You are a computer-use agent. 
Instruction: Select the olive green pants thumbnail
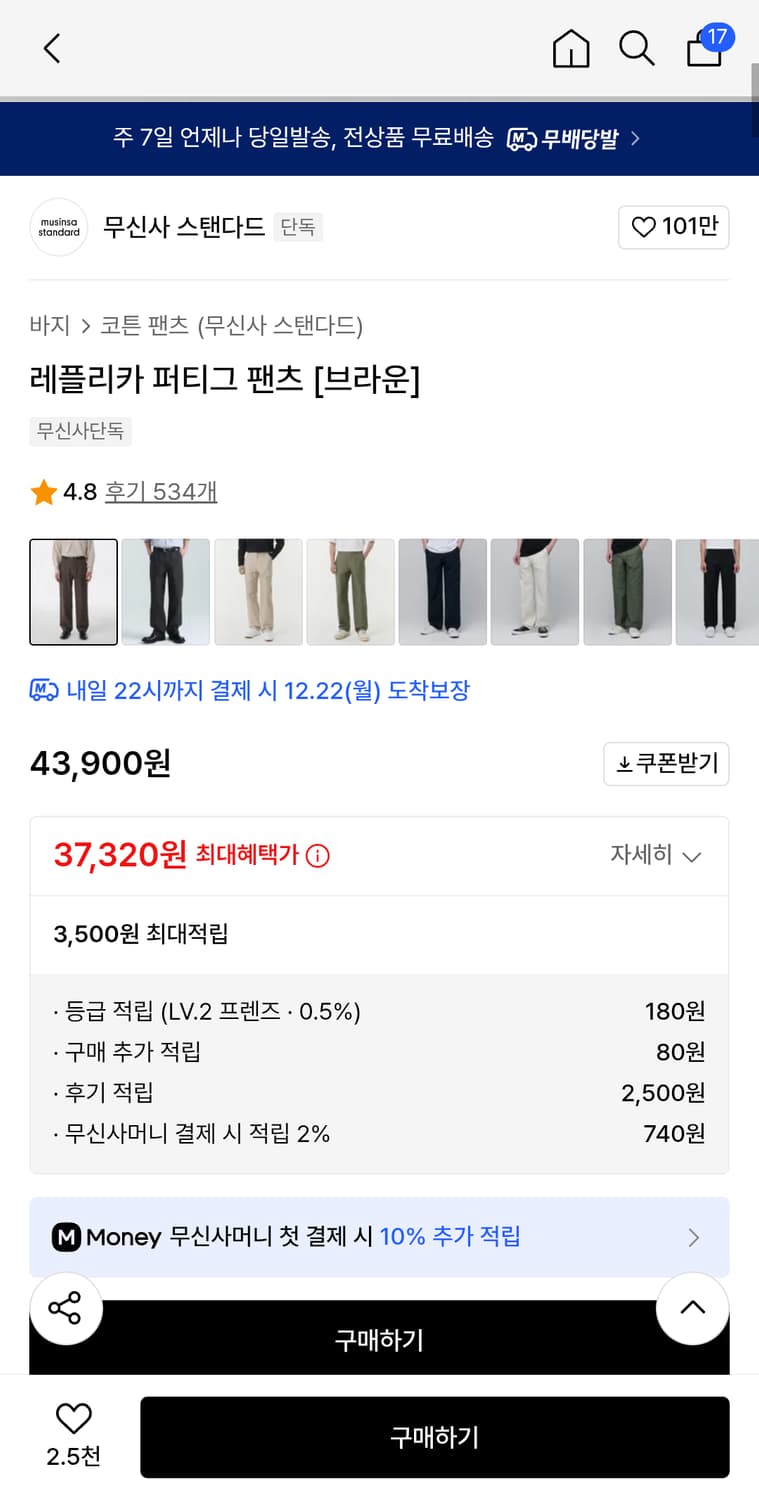point(350,592)
